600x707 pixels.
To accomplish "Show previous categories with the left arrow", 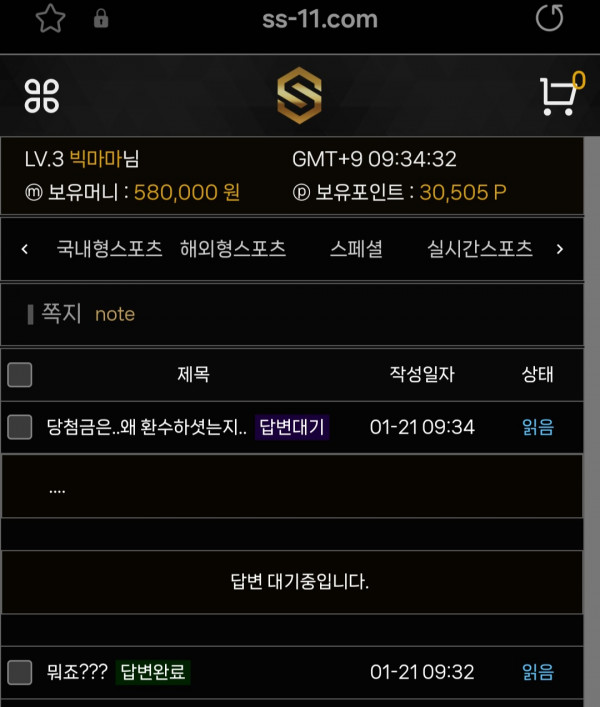I will click(25, 249).
